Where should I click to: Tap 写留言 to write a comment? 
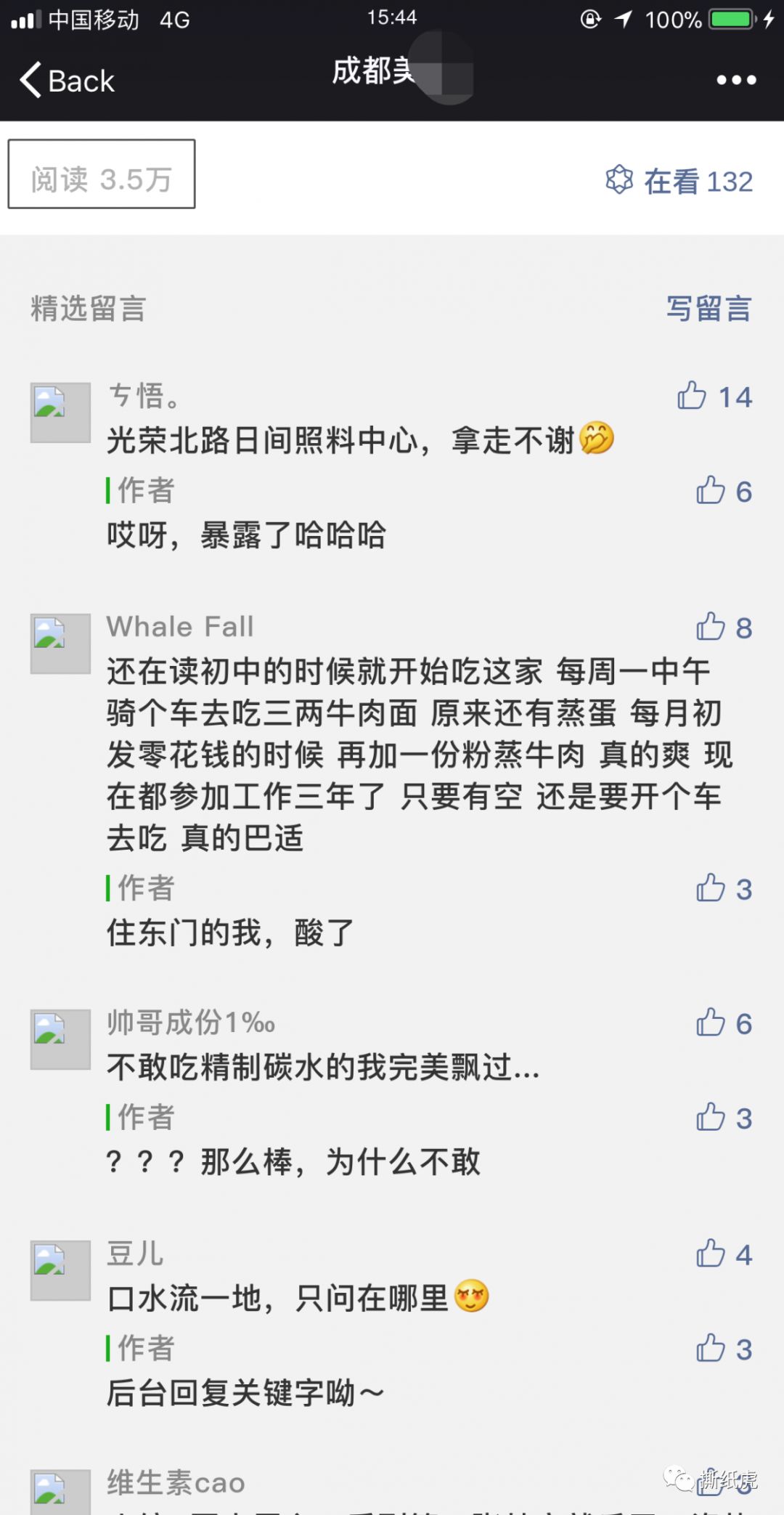(x=709, y=309)
